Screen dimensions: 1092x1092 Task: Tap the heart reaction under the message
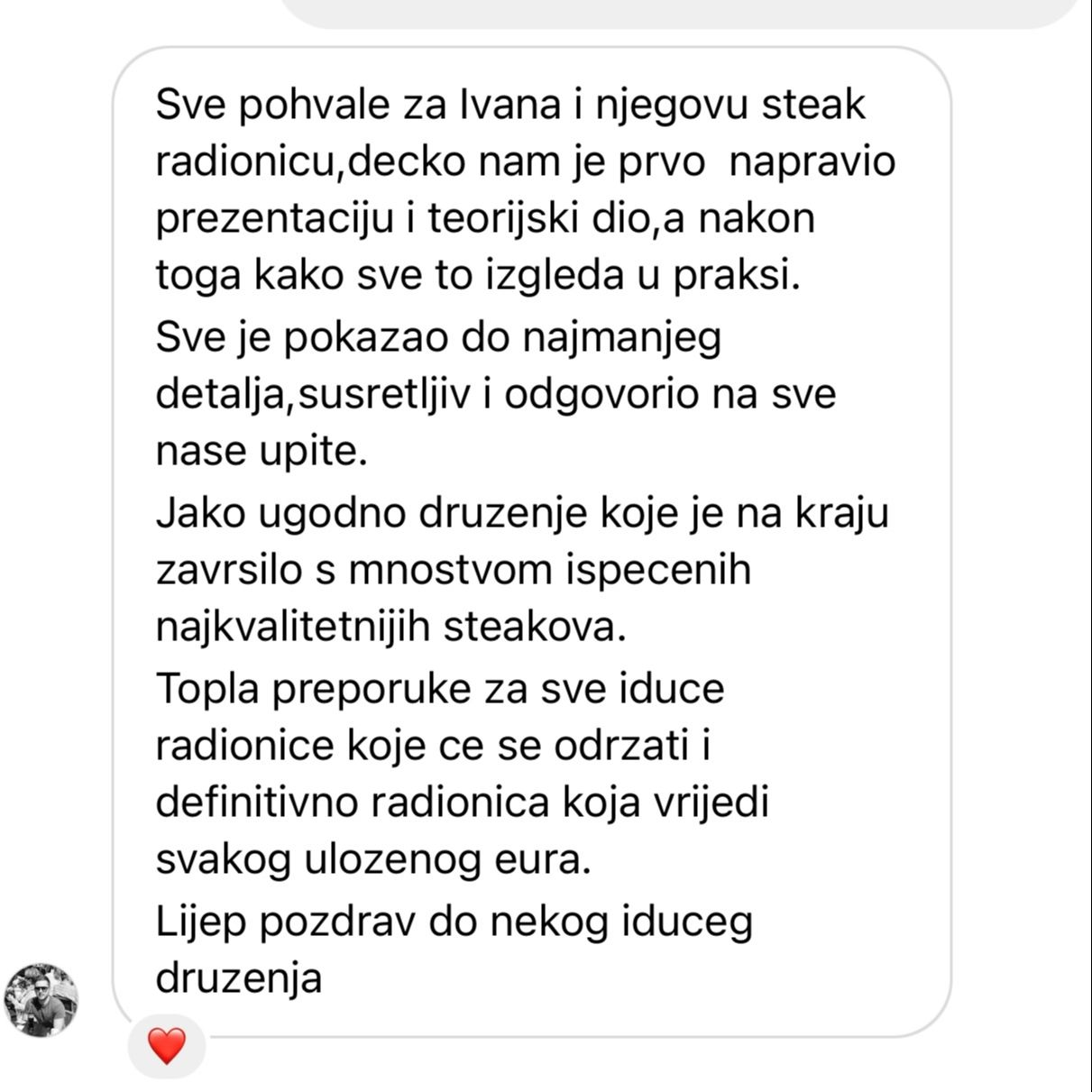166,1046
